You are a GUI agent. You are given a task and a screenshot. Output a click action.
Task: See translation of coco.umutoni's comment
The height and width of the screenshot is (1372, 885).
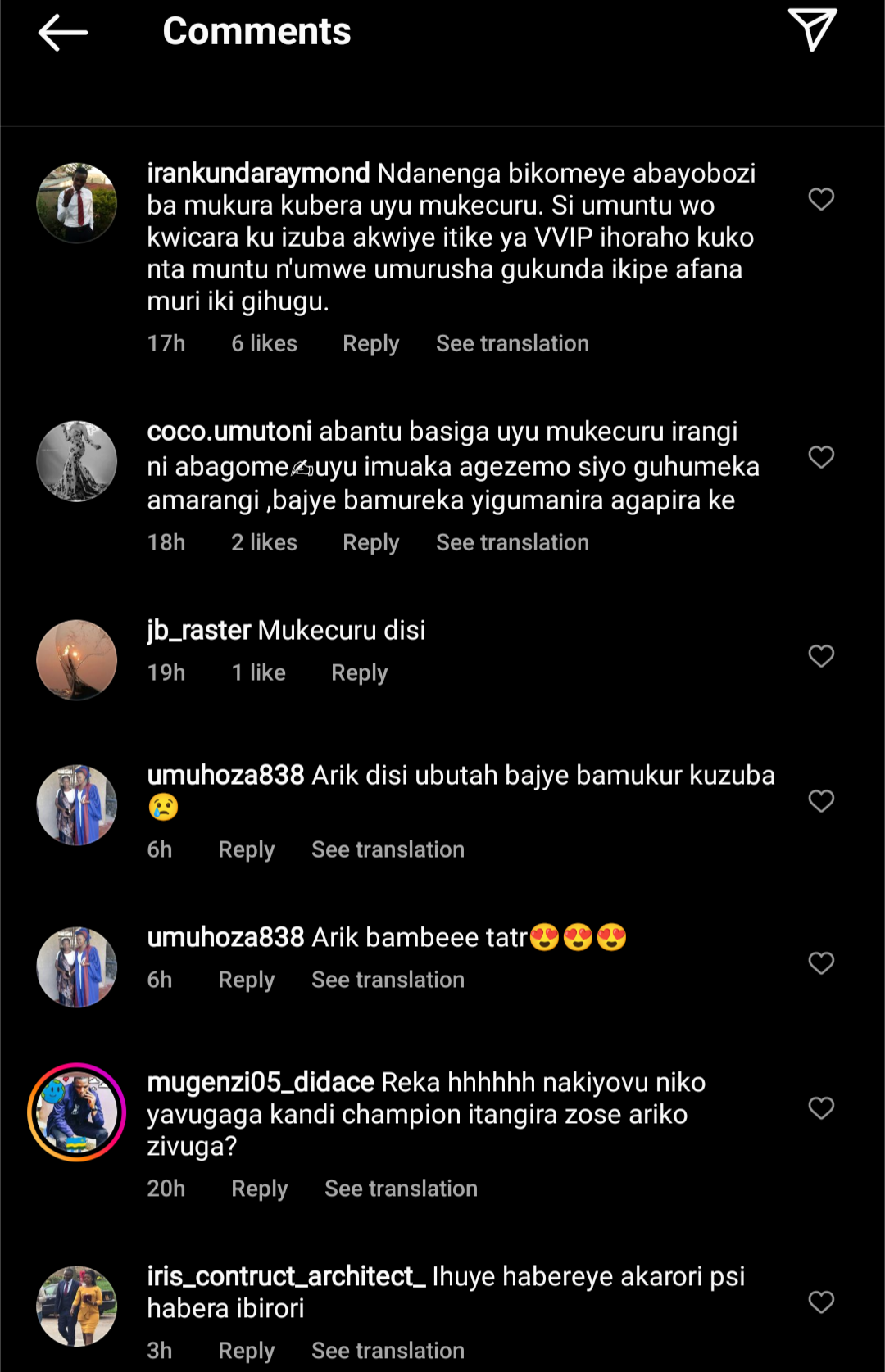(x=512, y=542)
